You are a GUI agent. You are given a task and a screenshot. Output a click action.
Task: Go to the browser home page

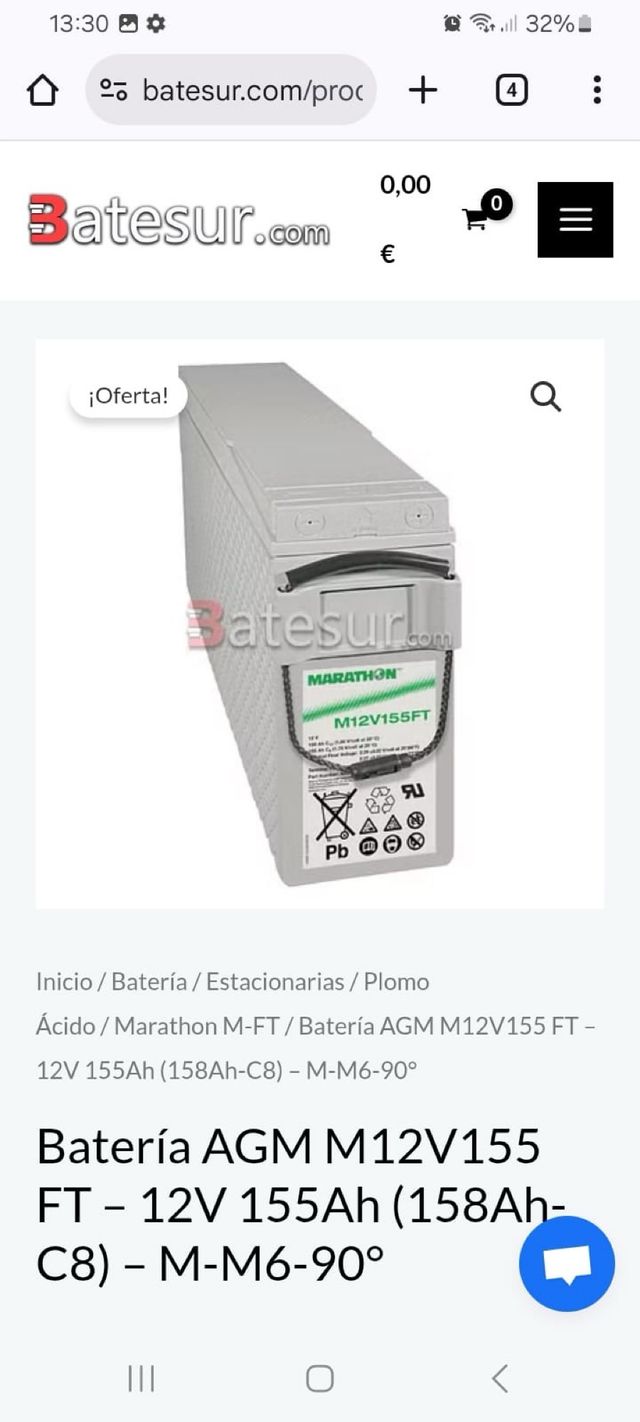42,91
